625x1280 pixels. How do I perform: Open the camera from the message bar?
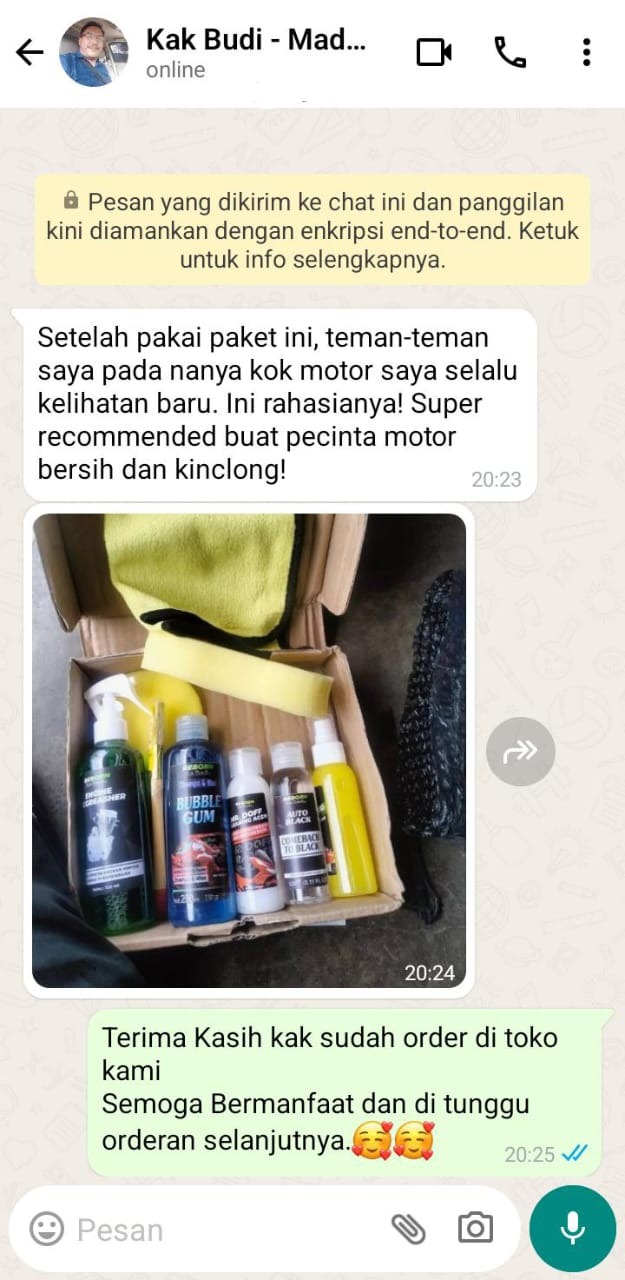[x=475, y=1228]
